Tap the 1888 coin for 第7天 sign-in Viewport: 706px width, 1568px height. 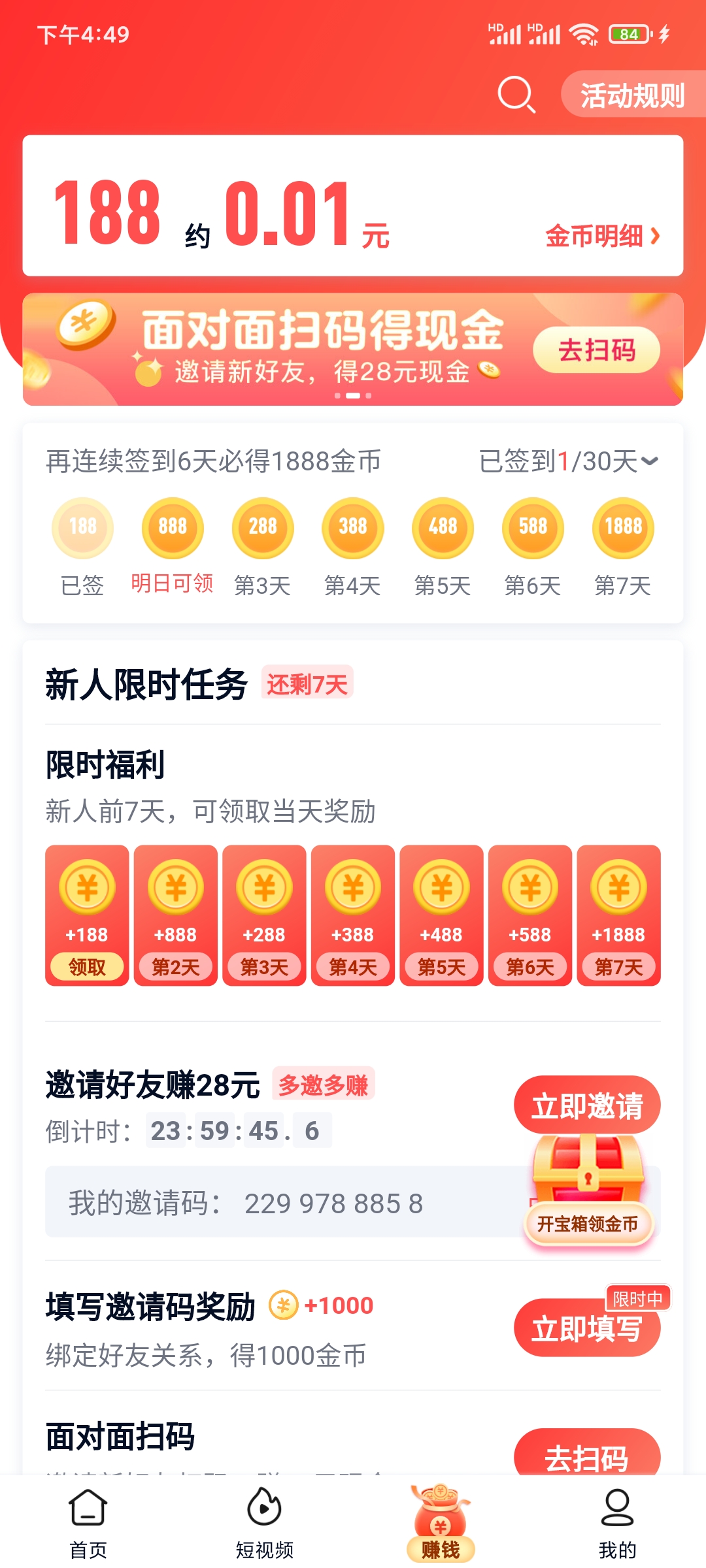pos(622,527)
